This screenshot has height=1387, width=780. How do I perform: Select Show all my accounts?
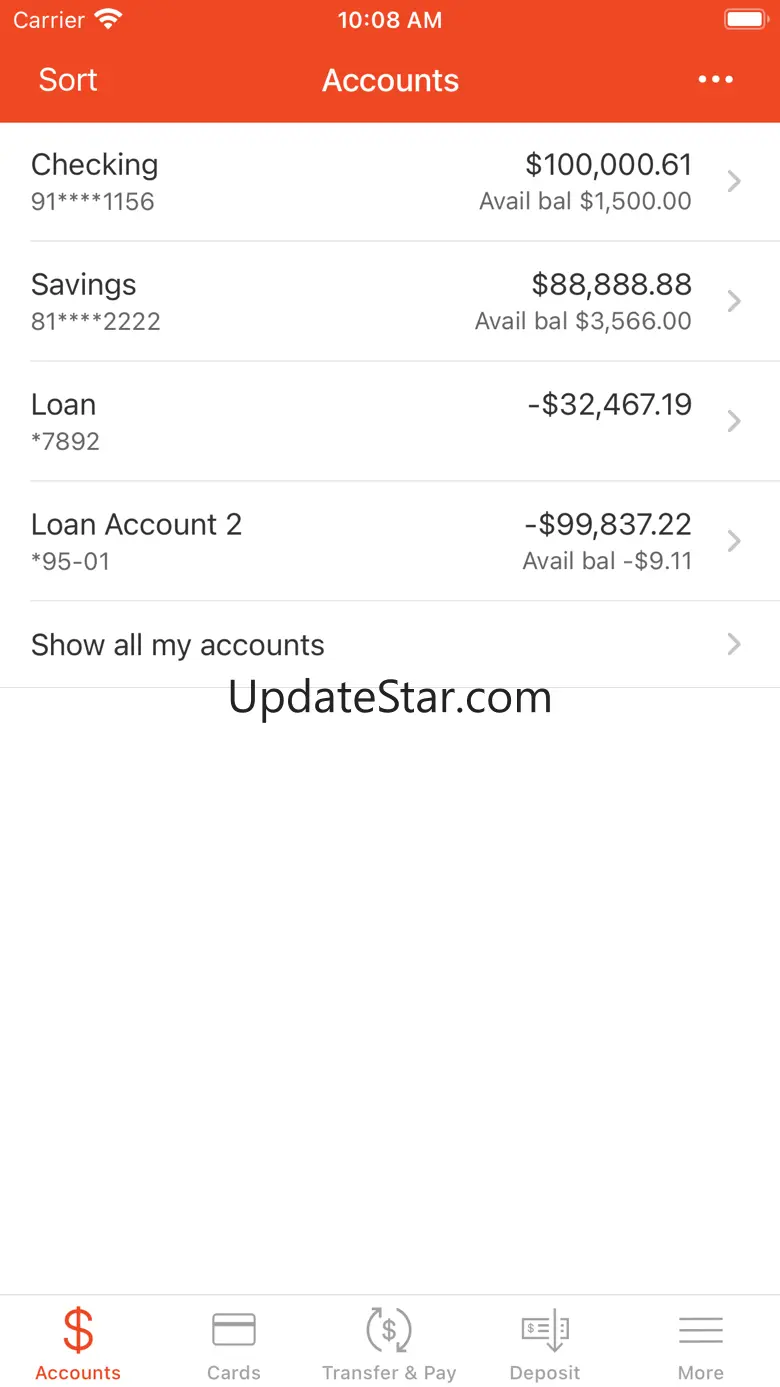[x=390, y=645]
